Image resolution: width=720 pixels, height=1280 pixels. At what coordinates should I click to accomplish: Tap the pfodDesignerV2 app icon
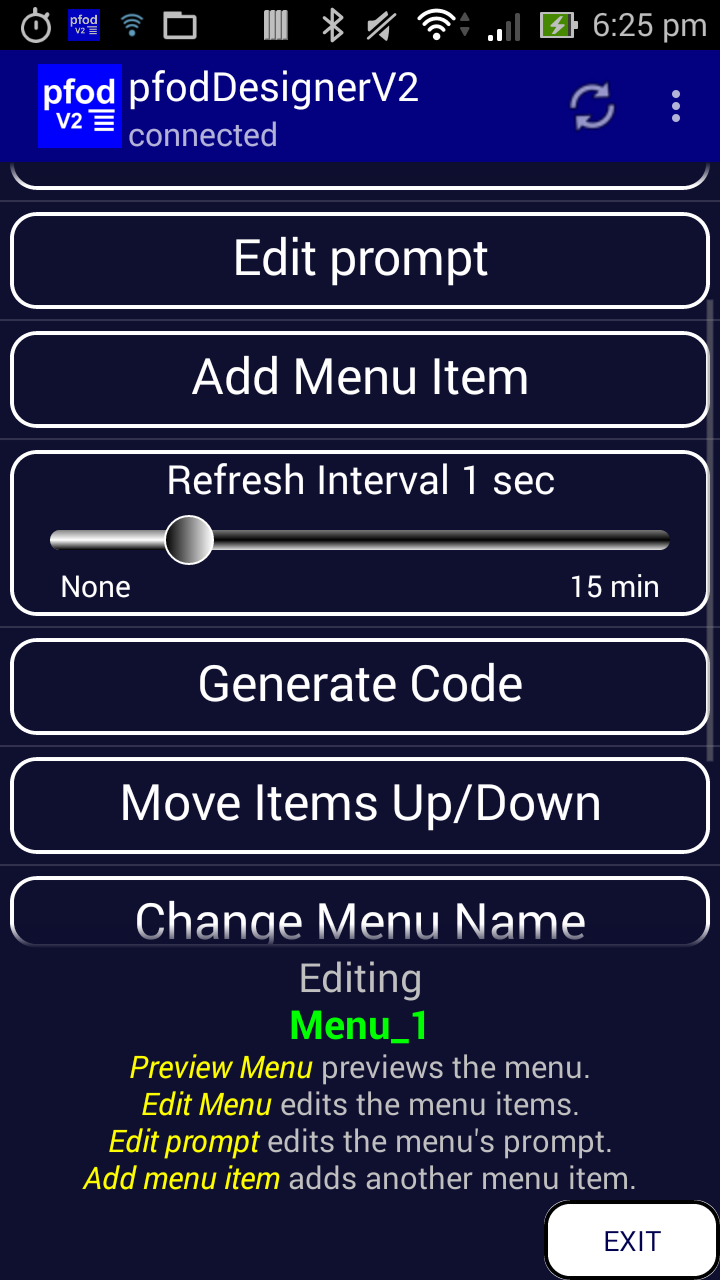(x=79, y=105)
